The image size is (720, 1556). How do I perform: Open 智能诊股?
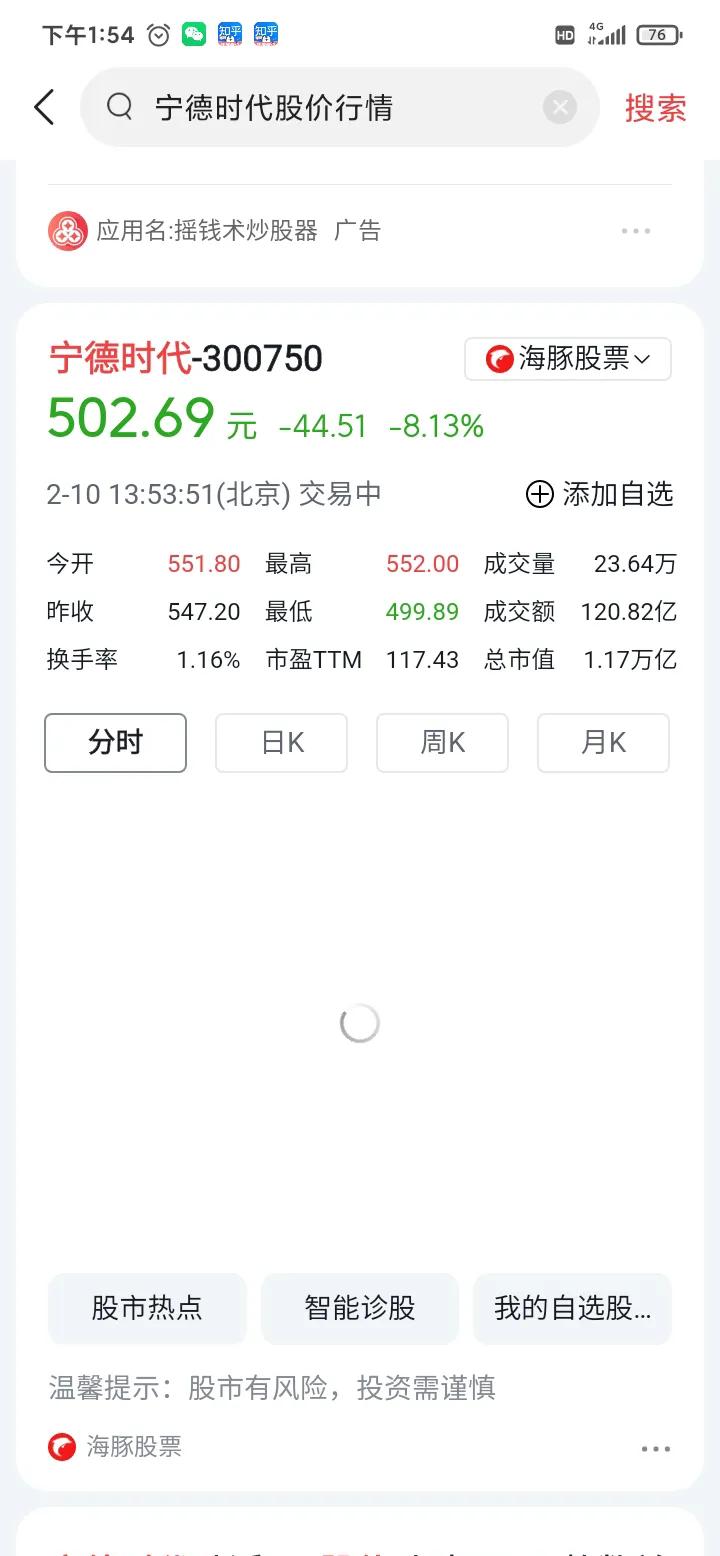360,1308
